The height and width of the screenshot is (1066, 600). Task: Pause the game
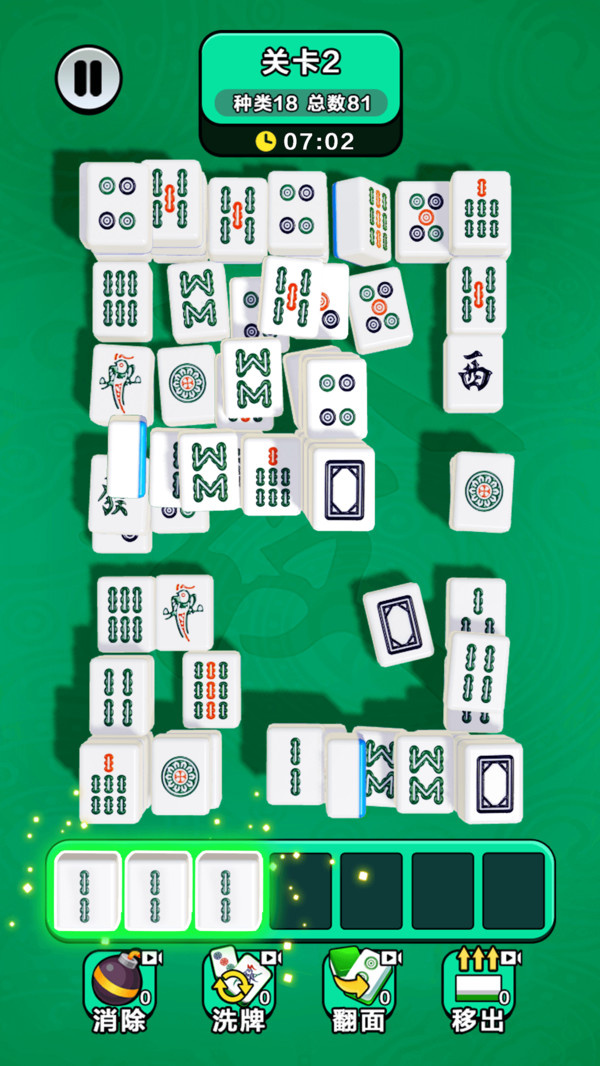tap(88, 79)
